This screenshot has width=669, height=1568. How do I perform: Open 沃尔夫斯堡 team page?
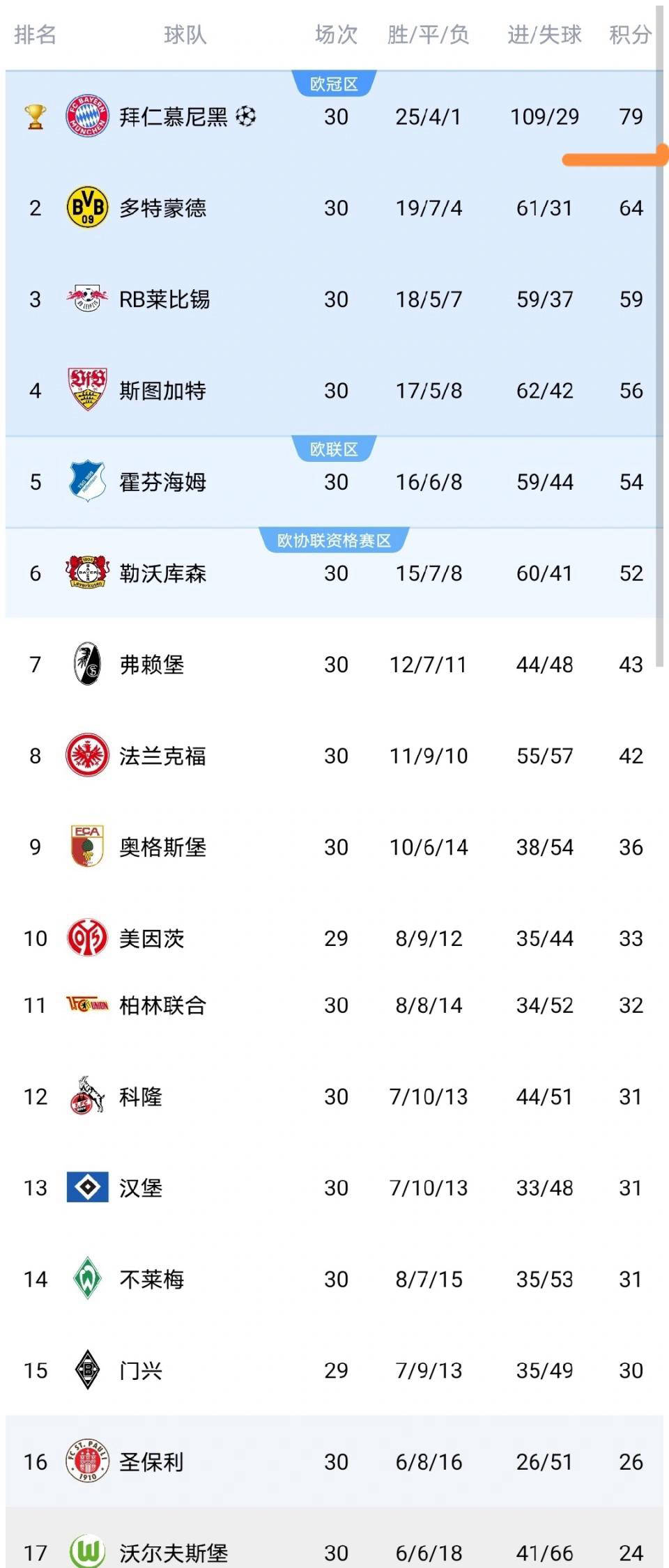[173, 1551]
